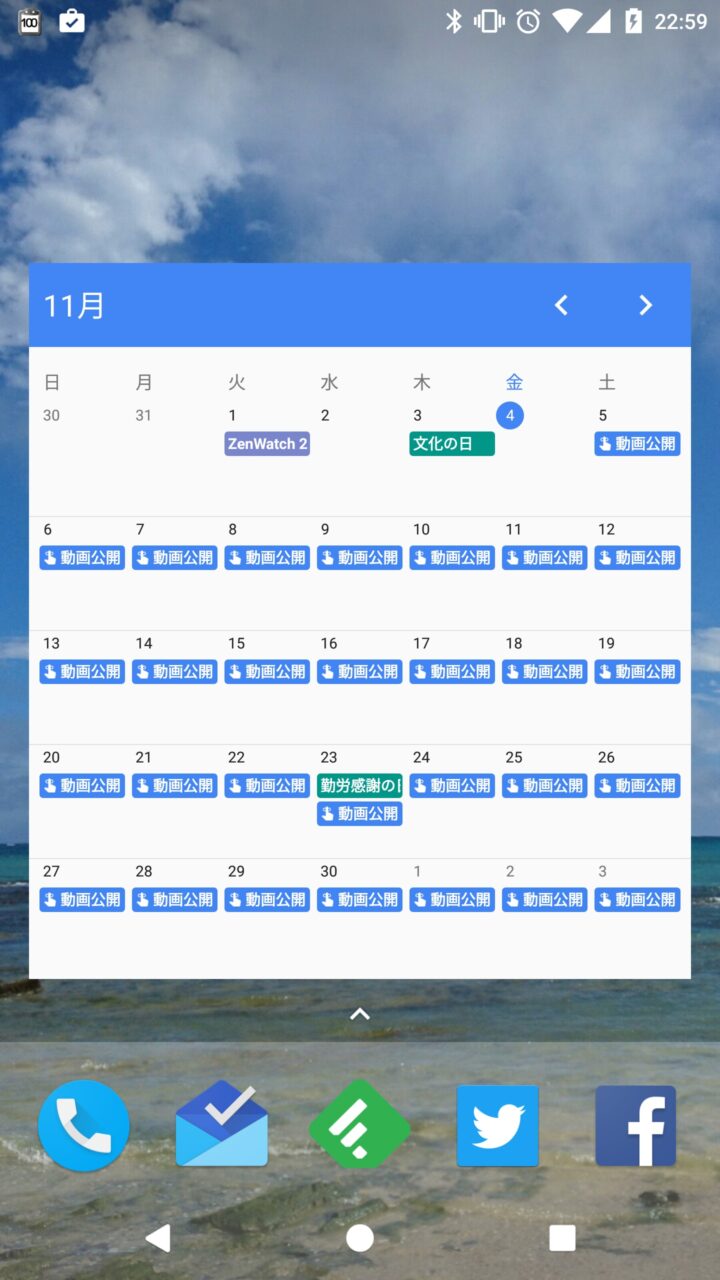Viewport: 720px width, 1280px height.
Task: Open the 文化の日 holiday event
Action: pyautogui.click(x=451, y=444)
